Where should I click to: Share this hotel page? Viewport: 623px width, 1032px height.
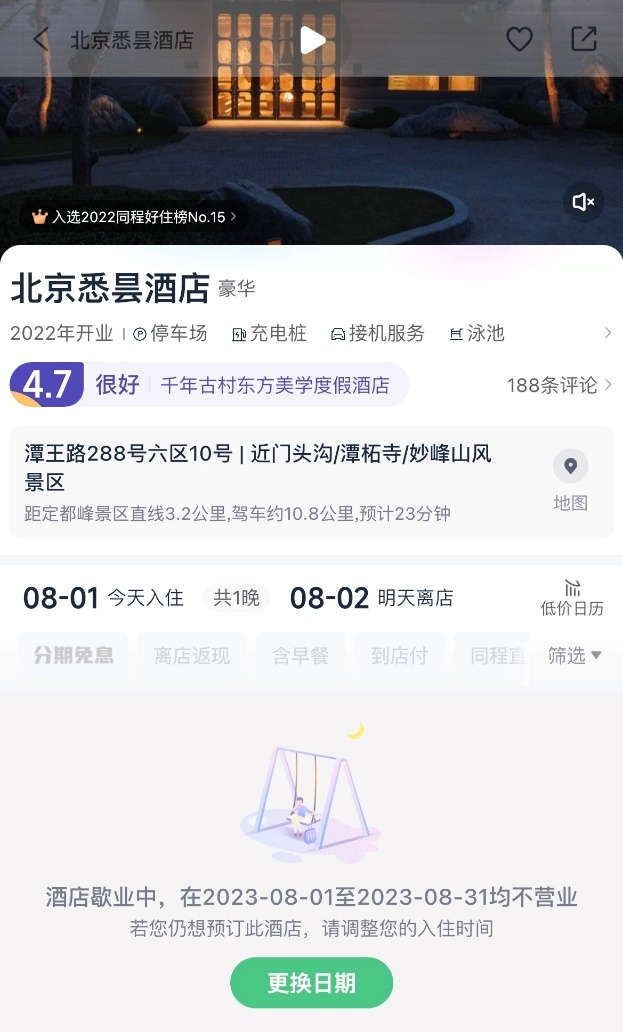tap(583, 39)
